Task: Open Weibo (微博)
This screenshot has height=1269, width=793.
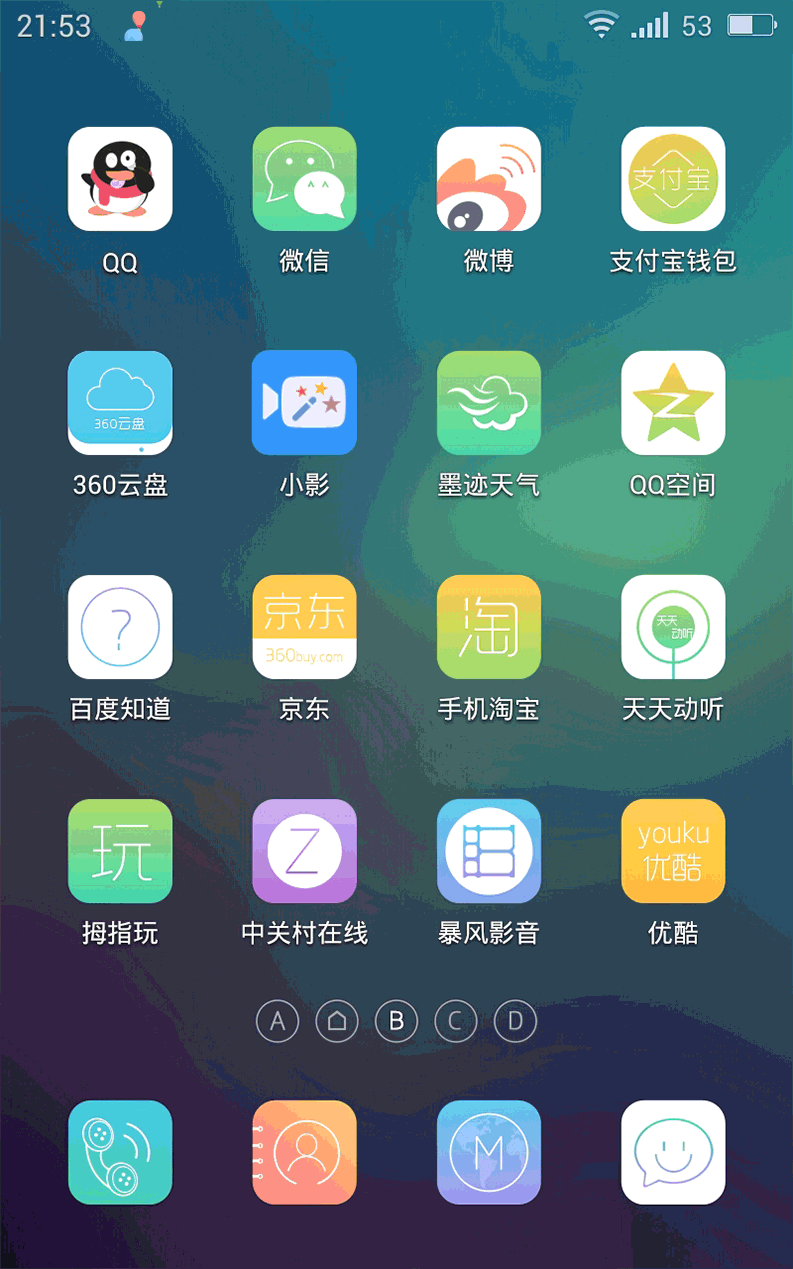Action: (489, 179)
